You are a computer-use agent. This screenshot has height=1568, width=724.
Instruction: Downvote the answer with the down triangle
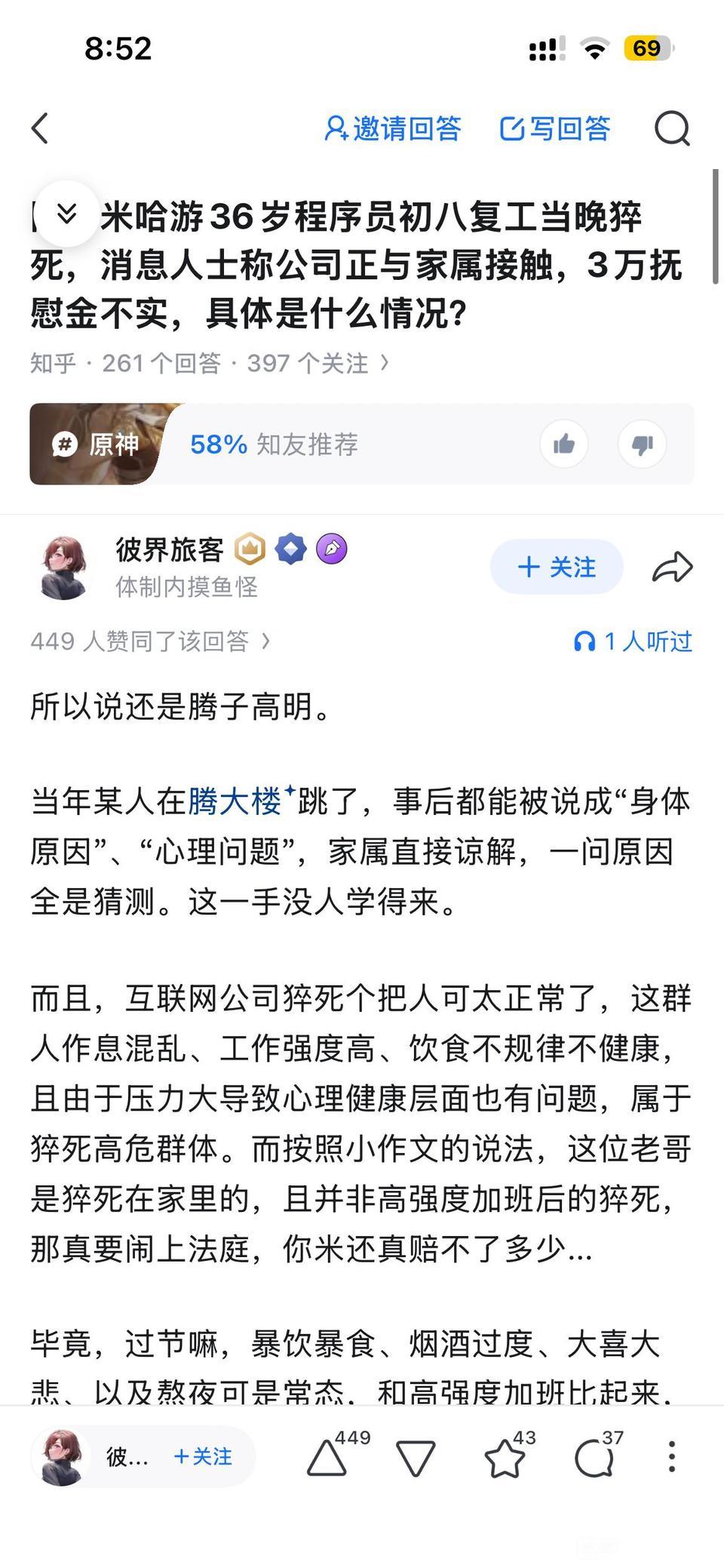pos(416,1457)
